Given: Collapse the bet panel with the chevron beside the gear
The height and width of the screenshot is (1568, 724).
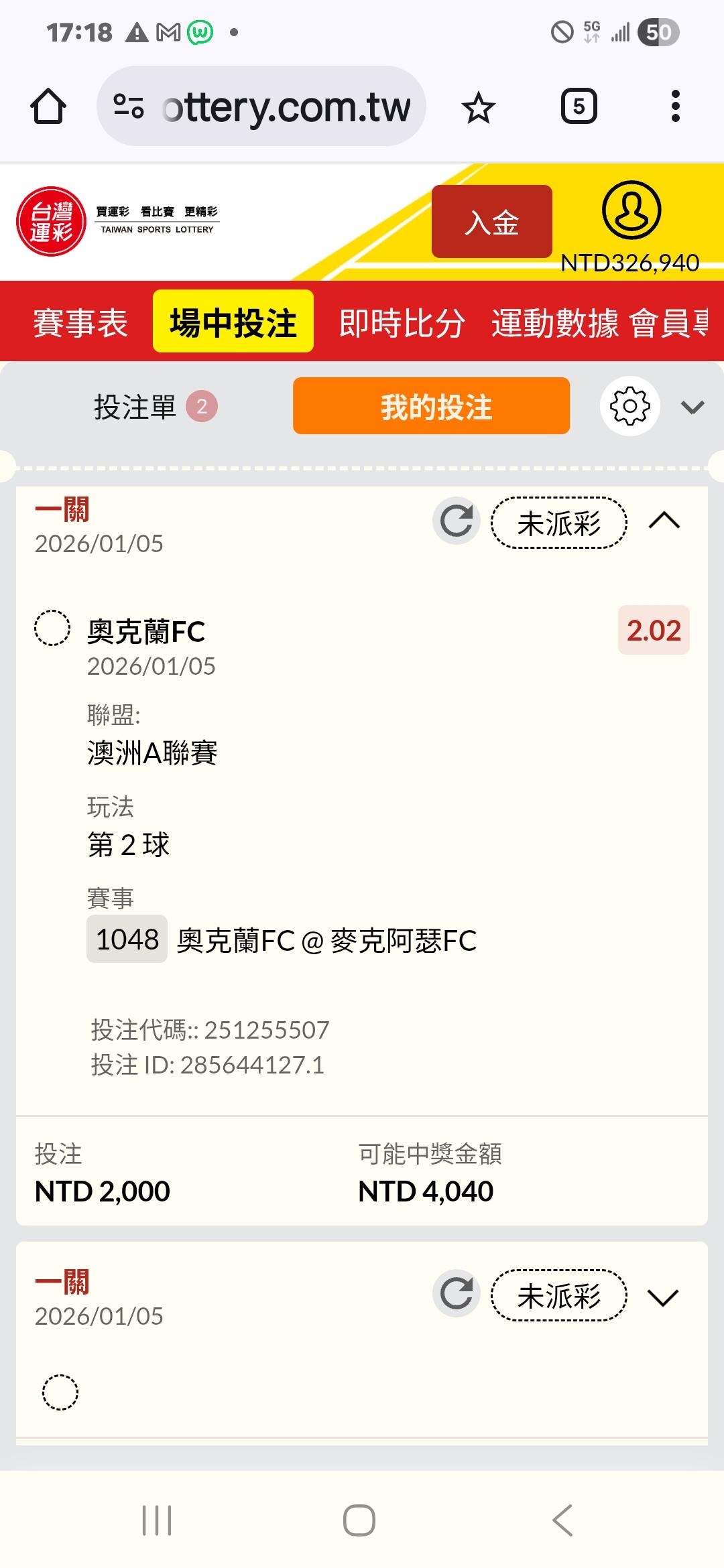Looking at the screenshot, I should [692, 407].
